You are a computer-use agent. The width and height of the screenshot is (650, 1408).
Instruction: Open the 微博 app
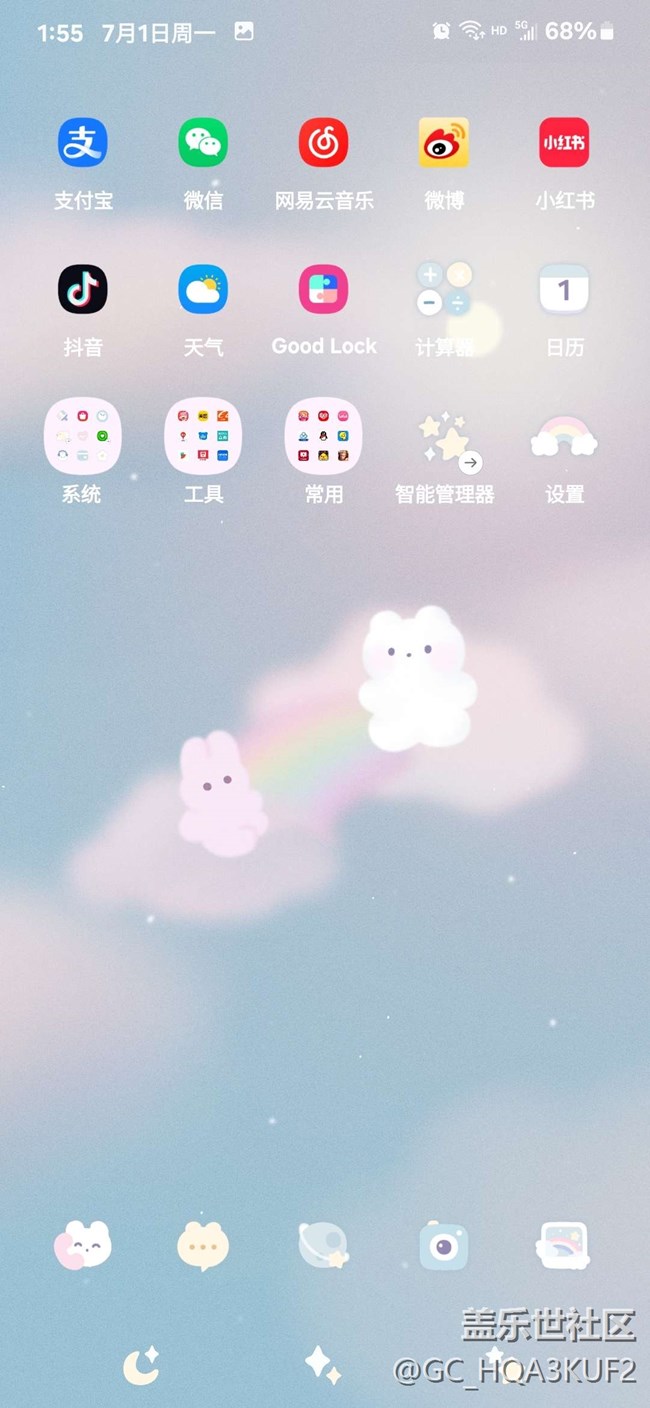pyautogui.click(x=444, y=144)
